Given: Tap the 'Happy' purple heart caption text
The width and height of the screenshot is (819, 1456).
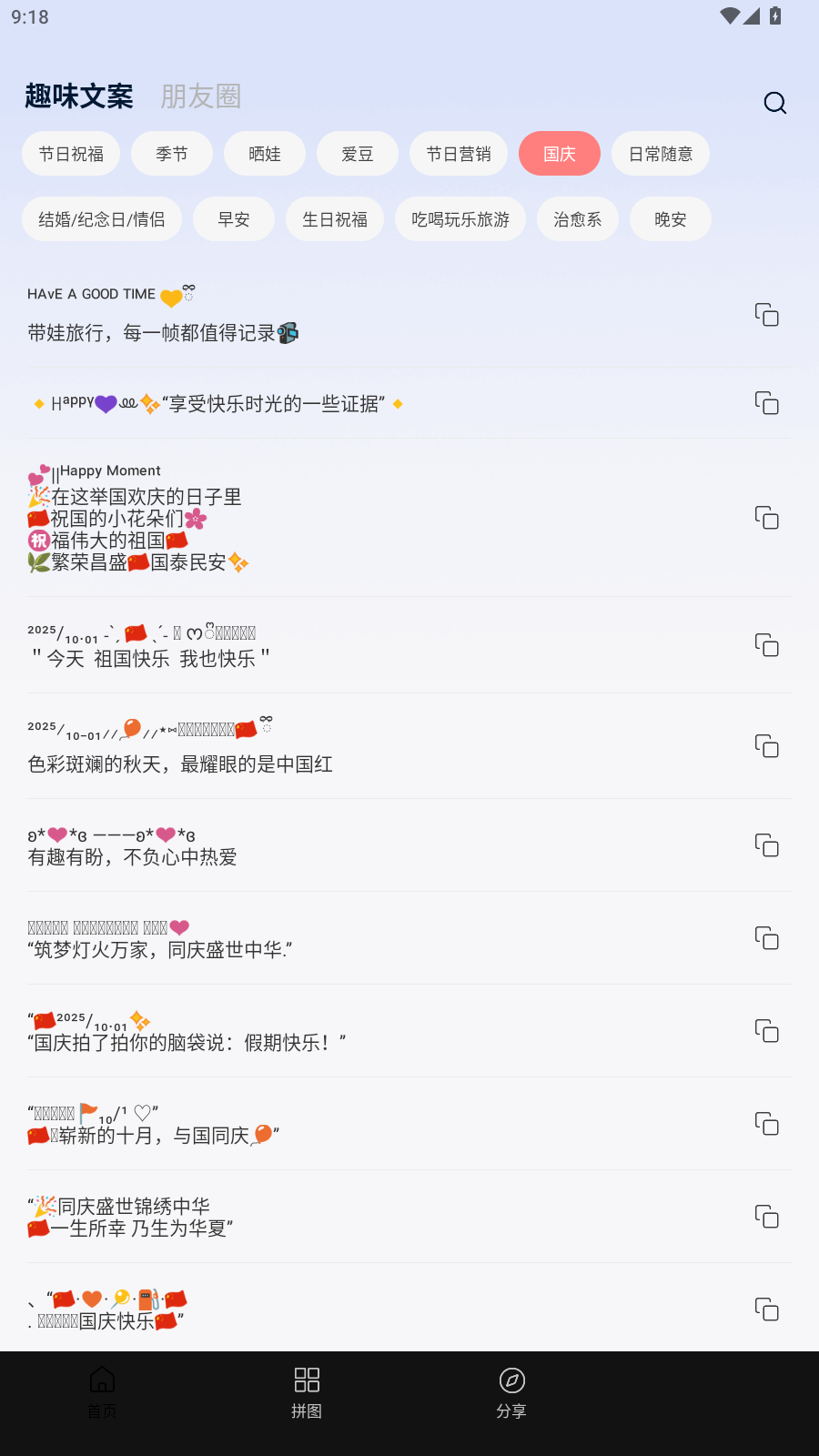Looking at the screenshot, I should (218, 403).
